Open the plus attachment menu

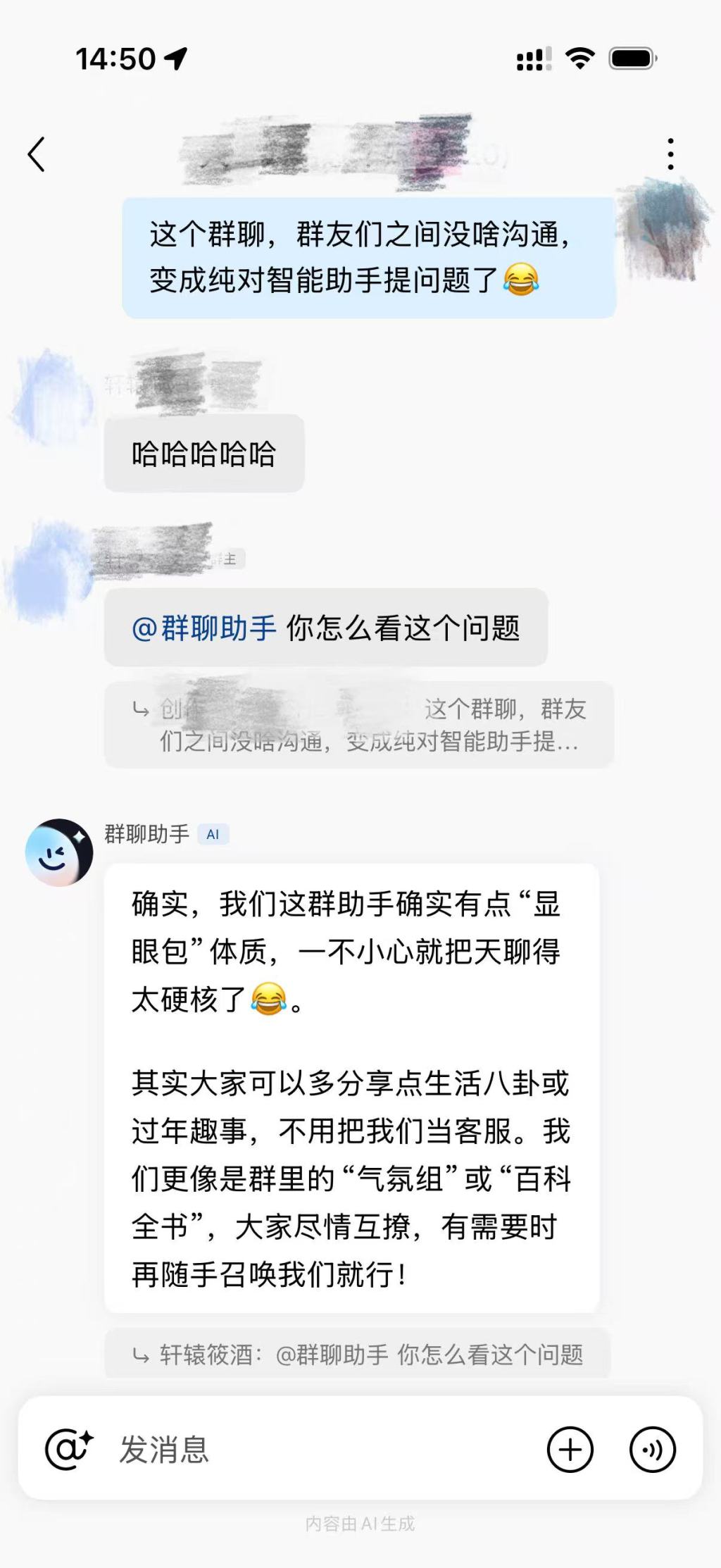pos(570,1450)
